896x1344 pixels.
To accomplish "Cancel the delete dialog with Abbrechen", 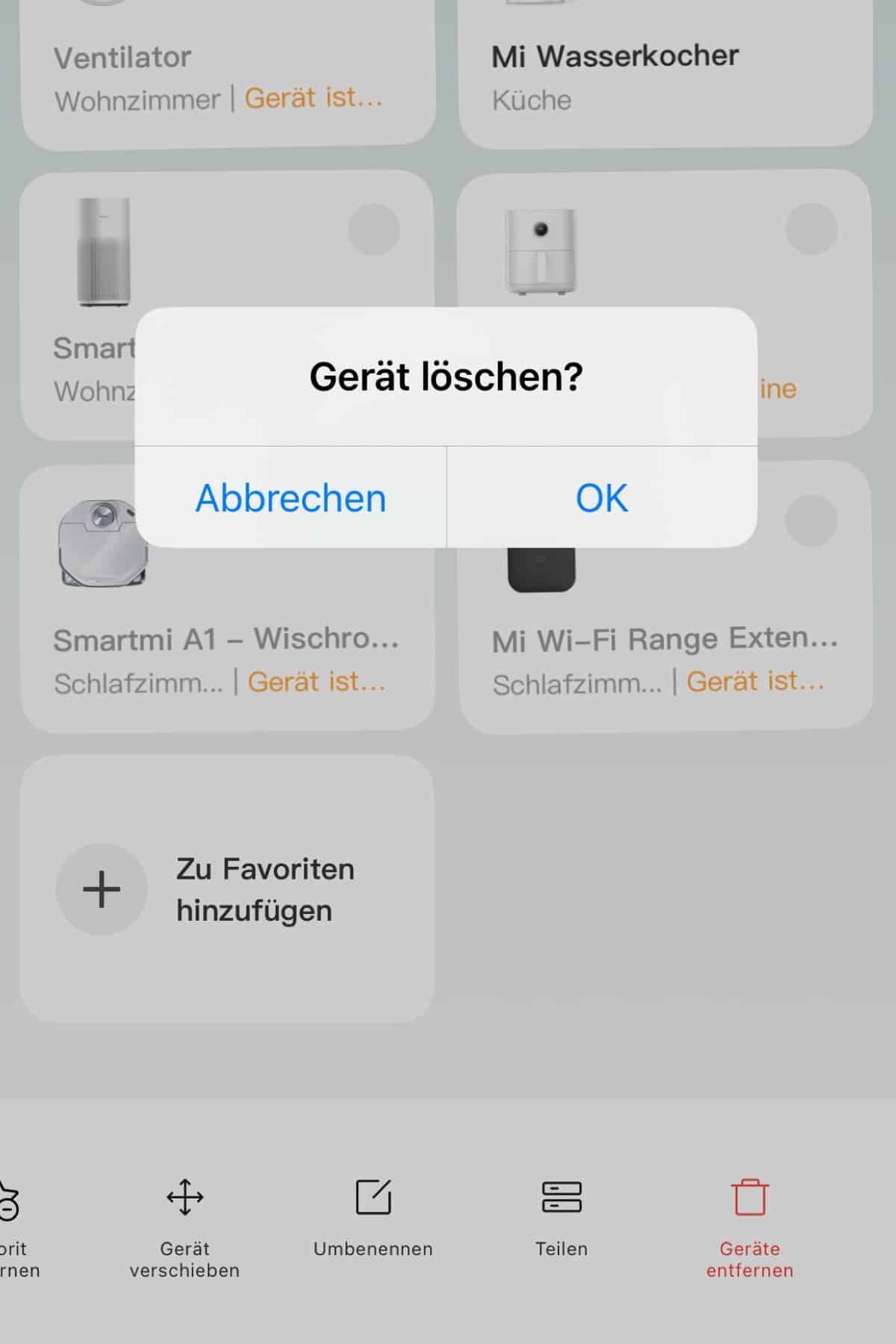I will point(290,498).
